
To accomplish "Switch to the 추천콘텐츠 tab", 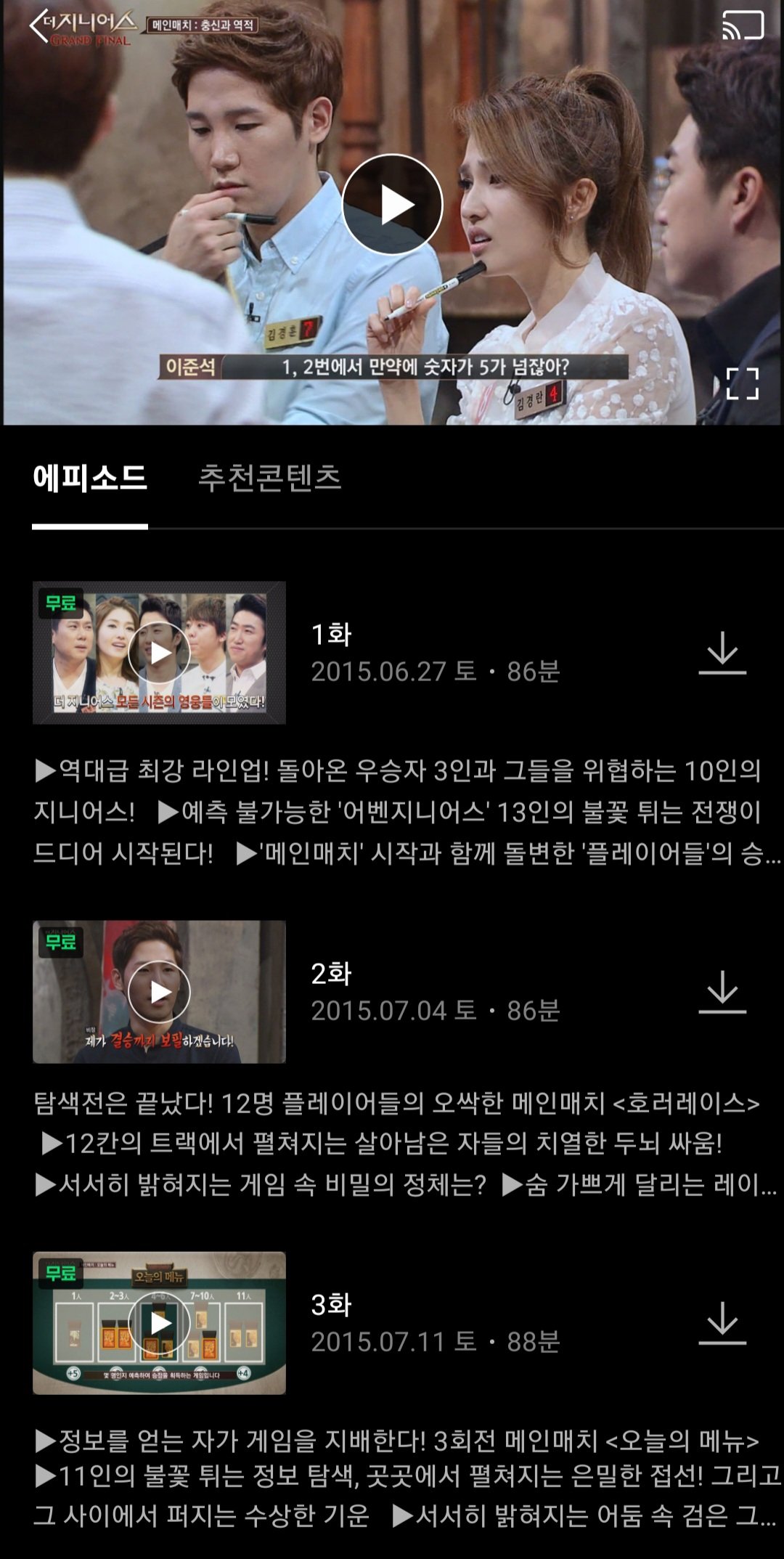I will (x=269, y=478).
